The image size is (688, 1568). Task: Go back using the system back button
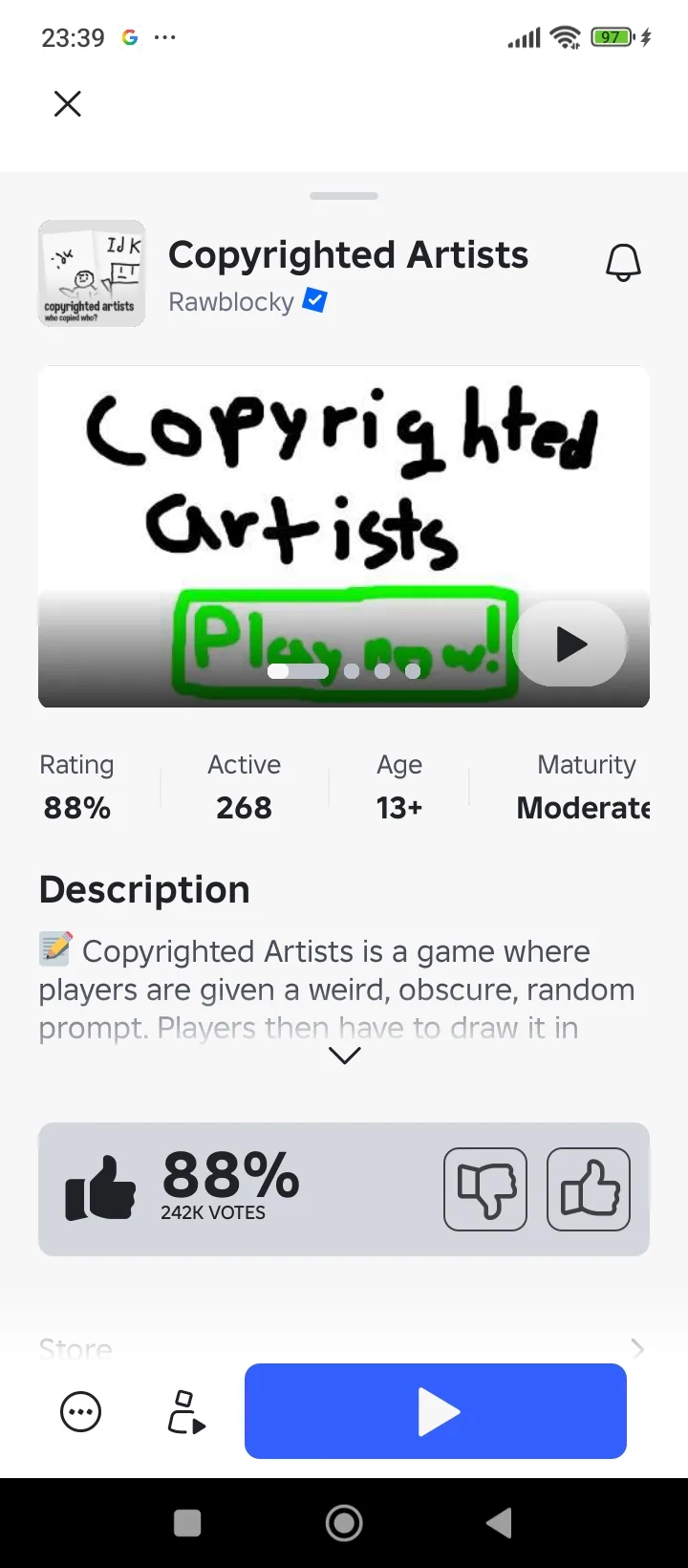coord(499,1523)
